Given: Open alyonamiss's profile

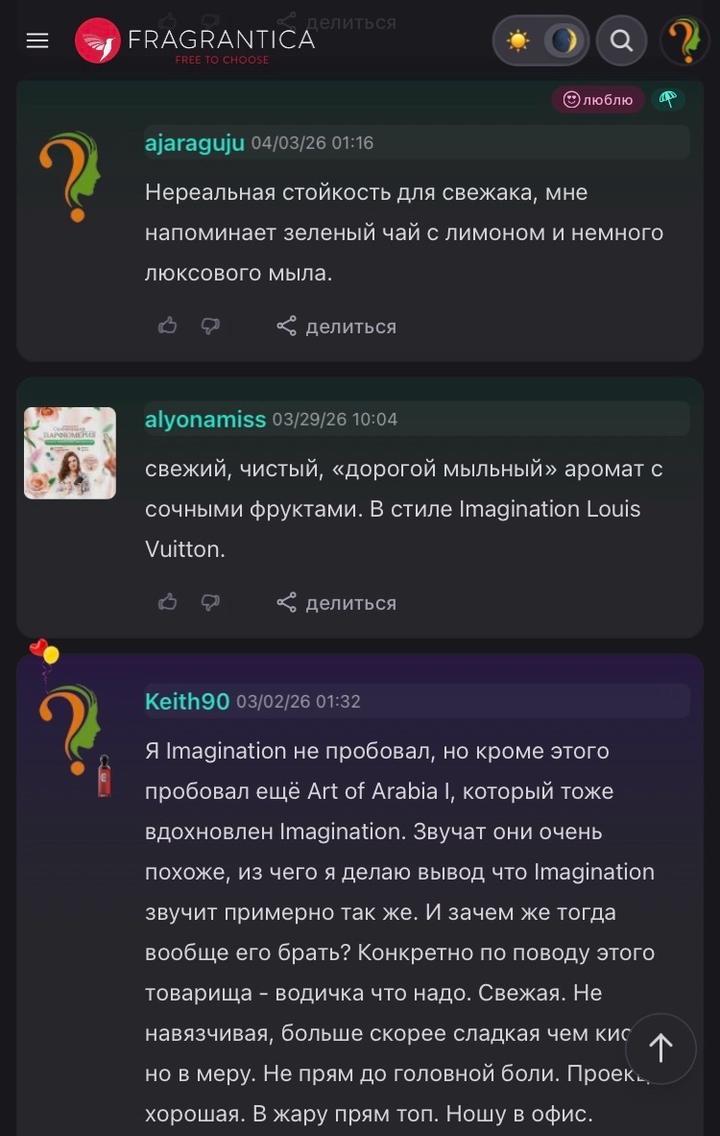Looking at the screenshot, I should click(x=205, y=419).
